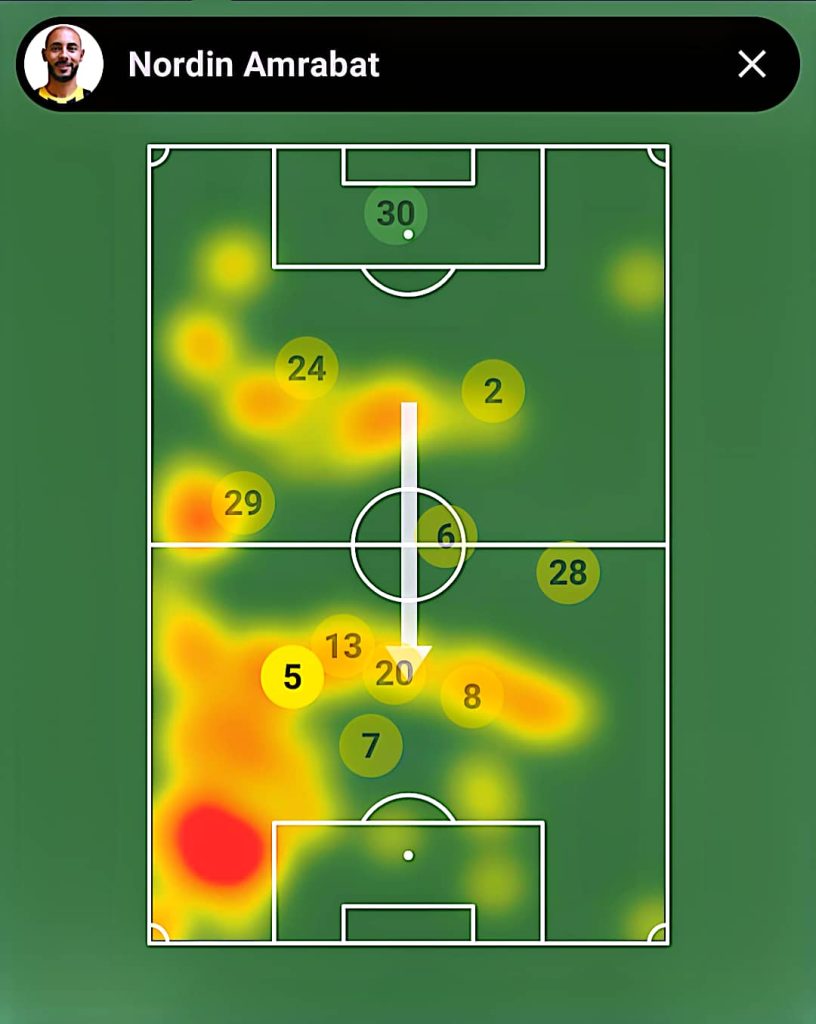Select player number 2 on the pitch
Image resolution: width=816 pixels, height=1024 pixels.
coord(493,391)
